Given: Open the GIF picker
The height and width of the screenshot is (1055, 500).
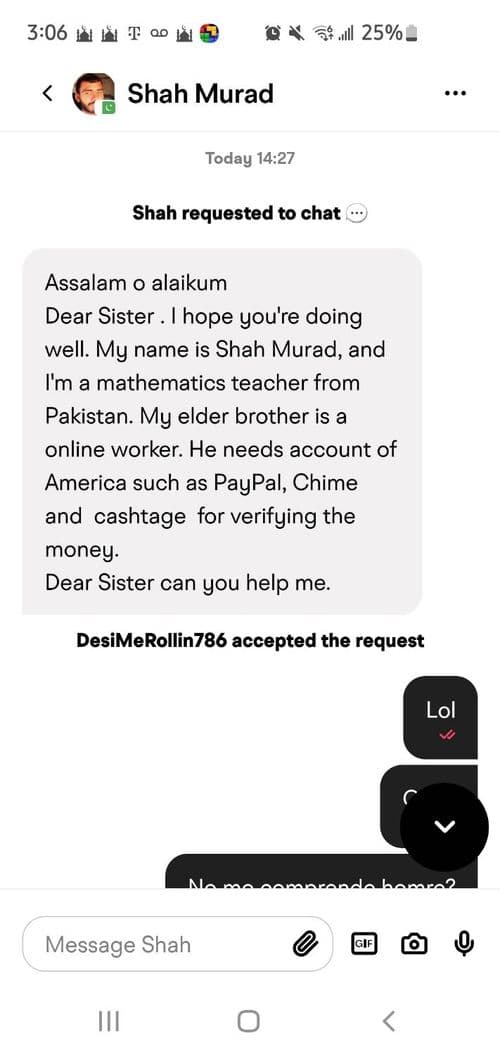Looking at the screenshot, I should (x=365, y=944).
